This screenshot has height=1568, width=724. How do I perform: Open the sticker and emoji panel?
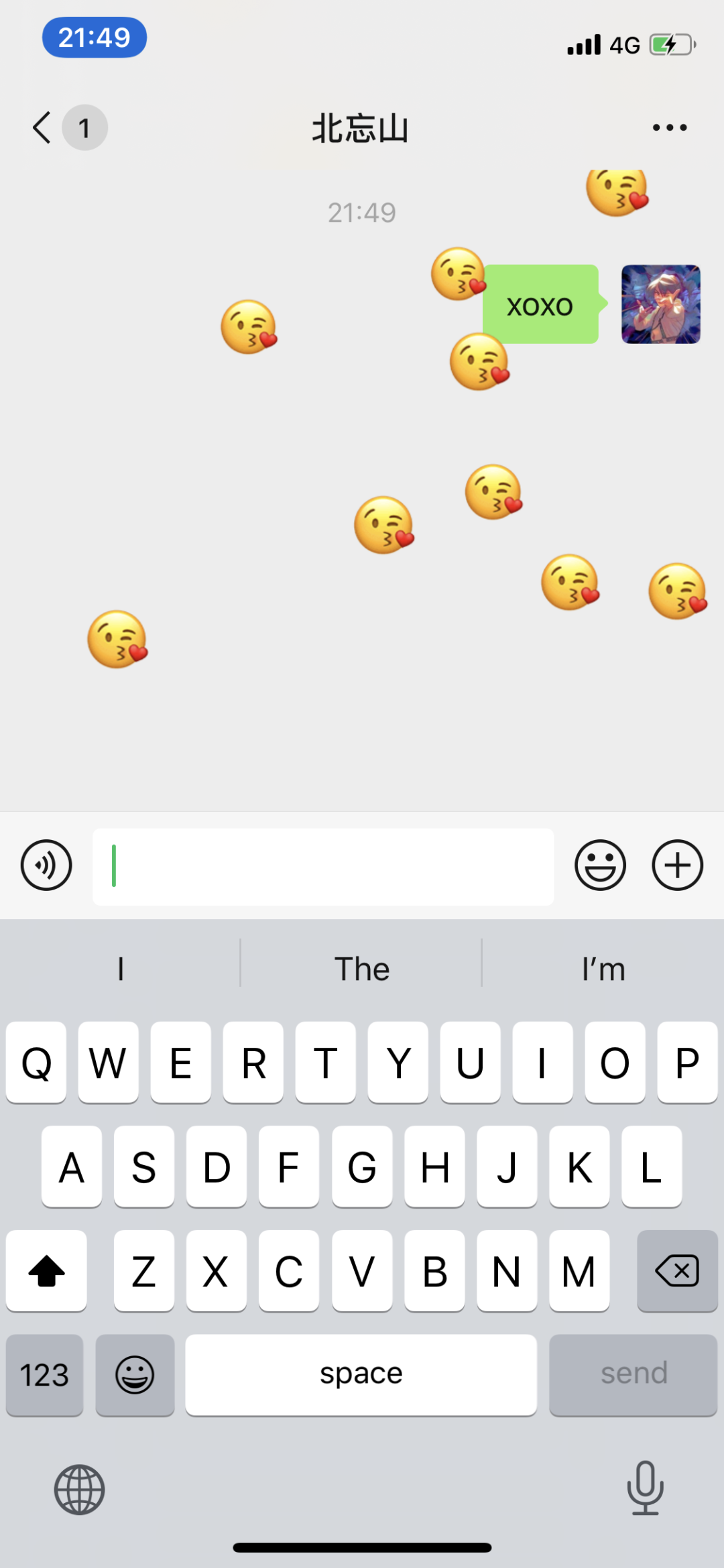600,865
